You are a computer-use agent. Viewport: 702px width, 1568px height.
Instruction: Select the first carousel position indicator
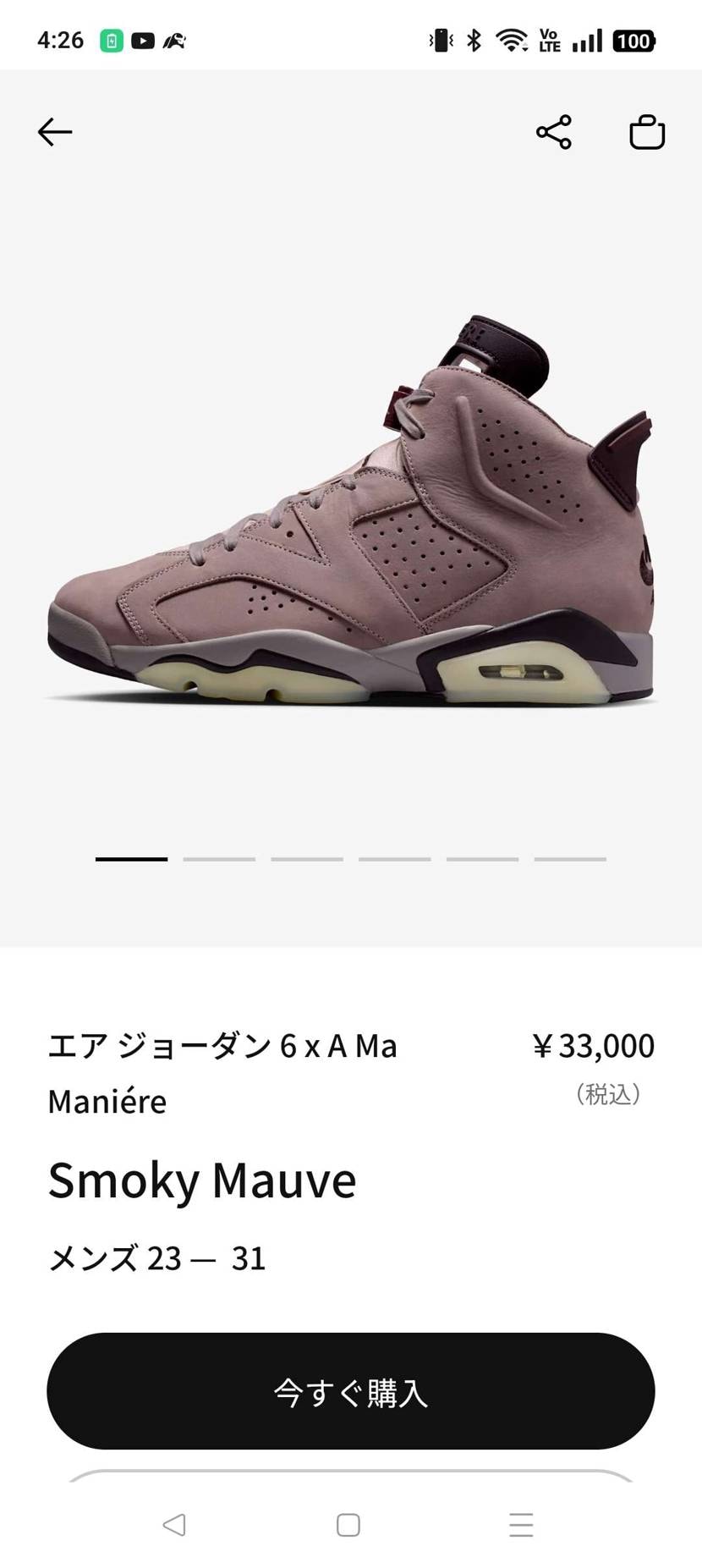pyautogui.click(x=129, y=858)
